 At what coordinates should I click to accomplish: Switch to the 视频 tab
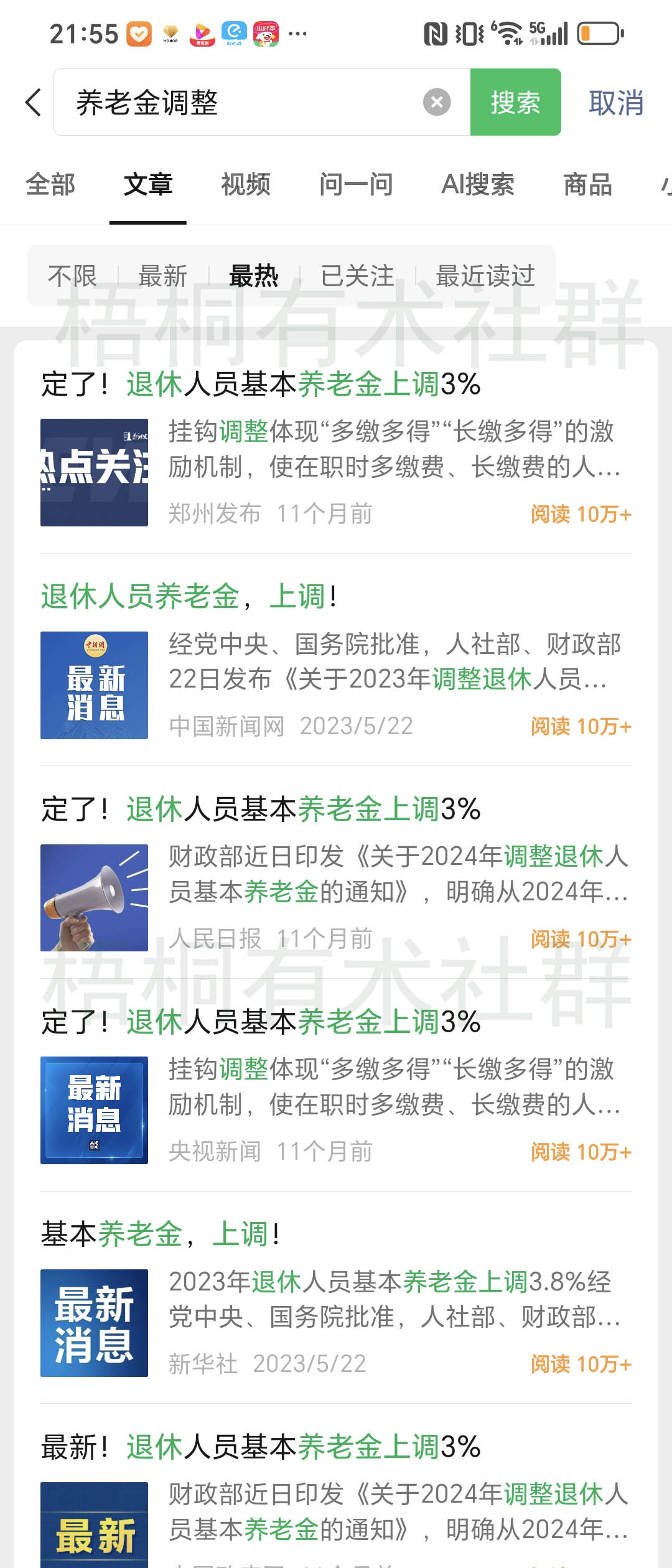point(246,185)
